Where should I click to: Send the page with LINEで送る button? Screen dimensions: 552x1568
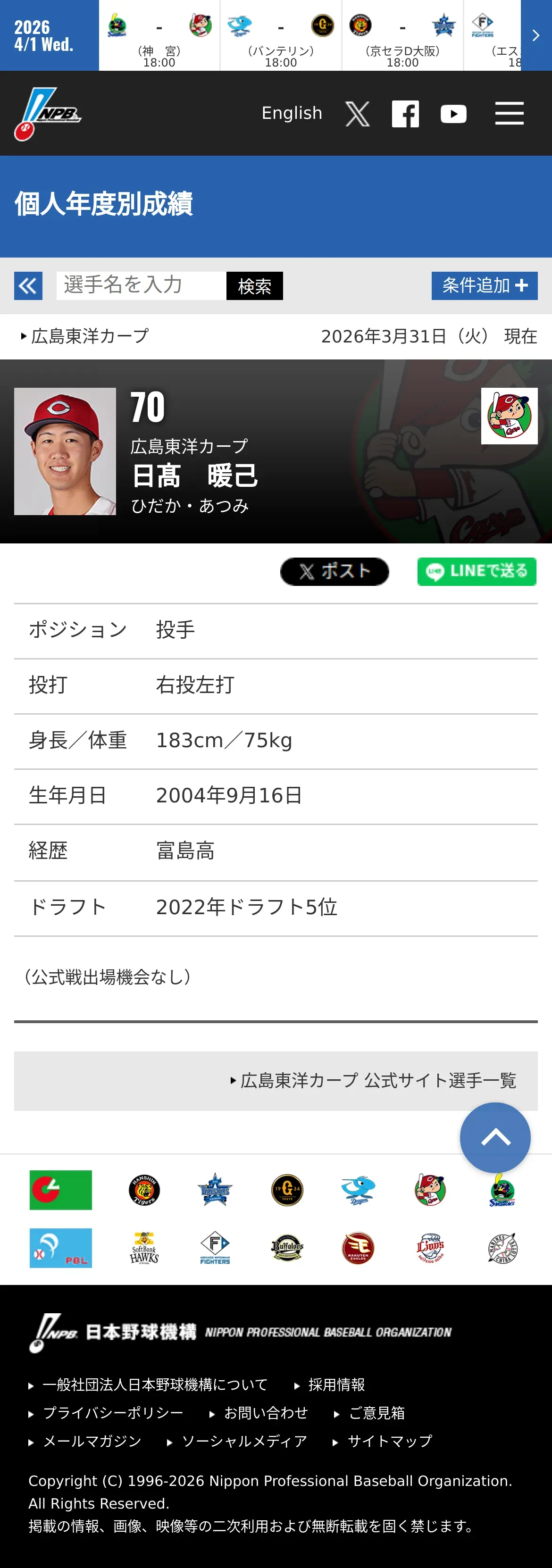click(477, 572)
